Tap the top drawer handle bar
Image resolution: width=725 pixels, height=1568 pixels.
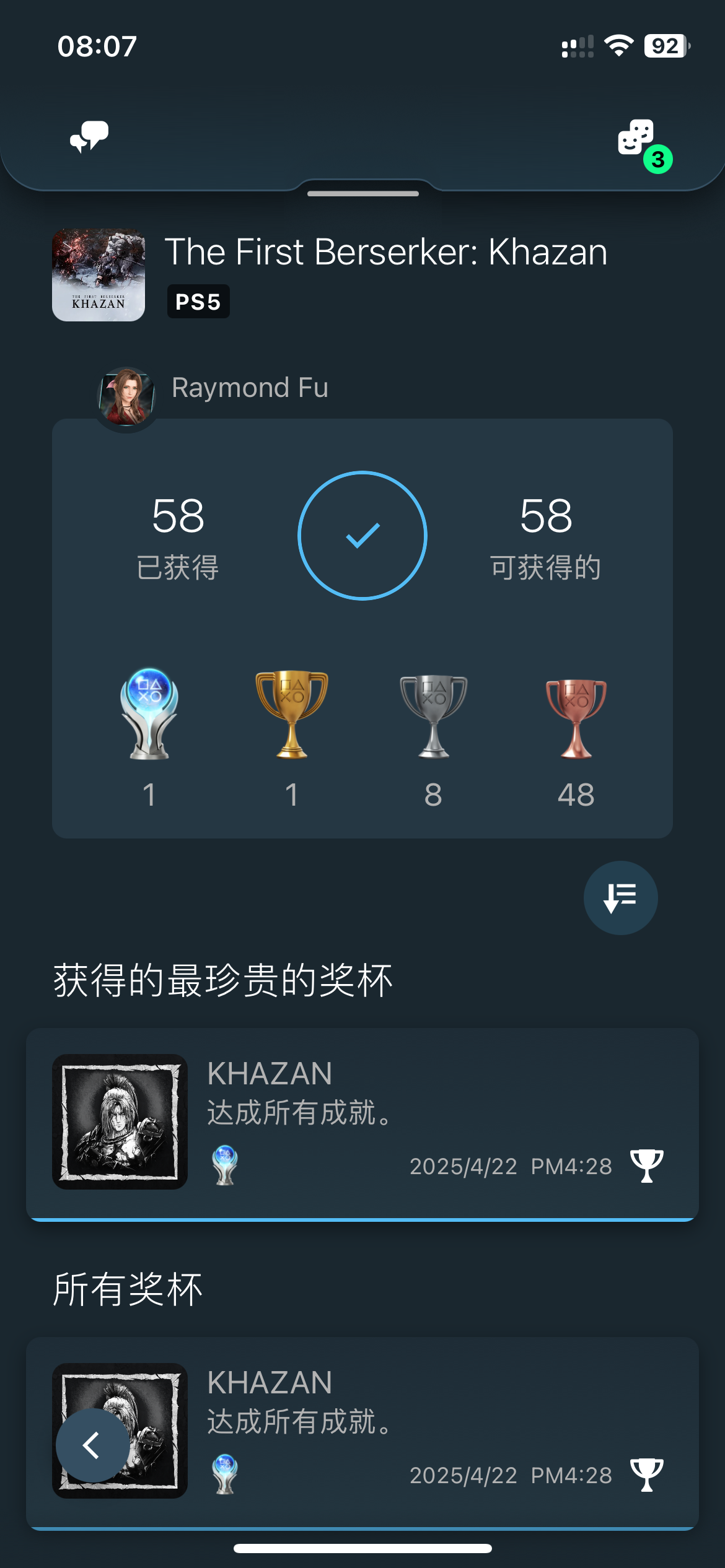point(362,194)
